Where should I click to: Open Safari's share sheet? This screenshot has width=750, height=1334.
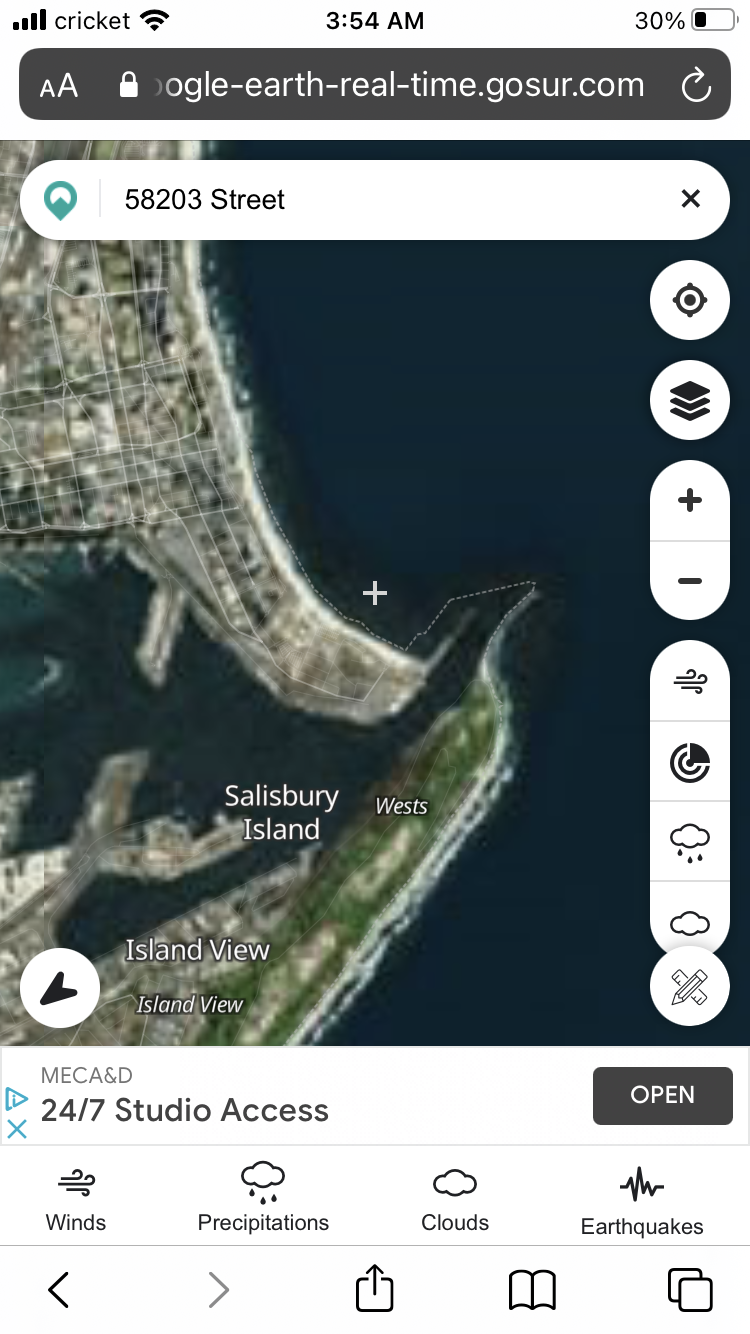375,1289
